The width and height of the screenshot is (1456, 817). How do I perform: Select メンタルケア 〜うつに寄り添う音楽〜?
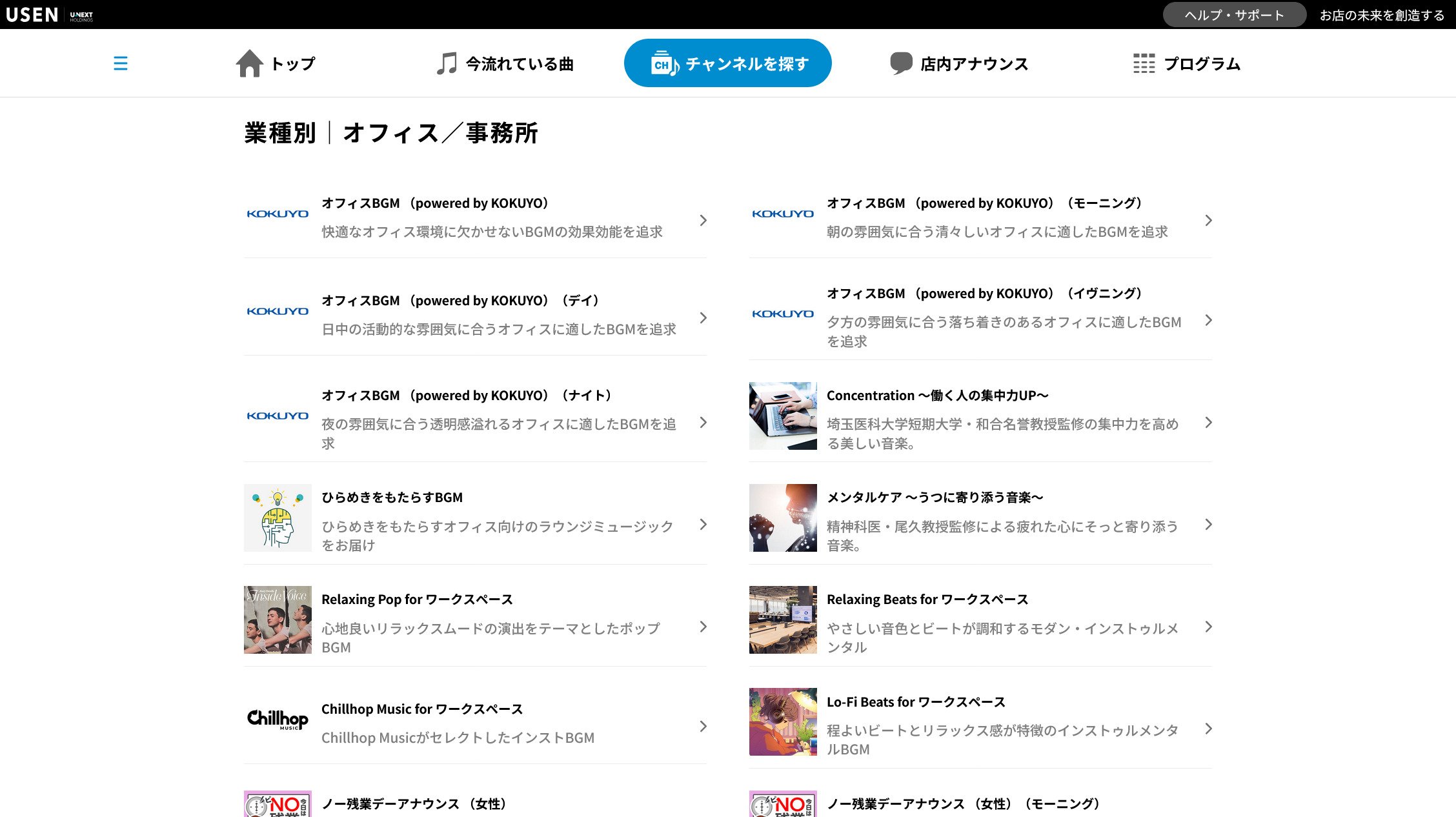point(980,520)
